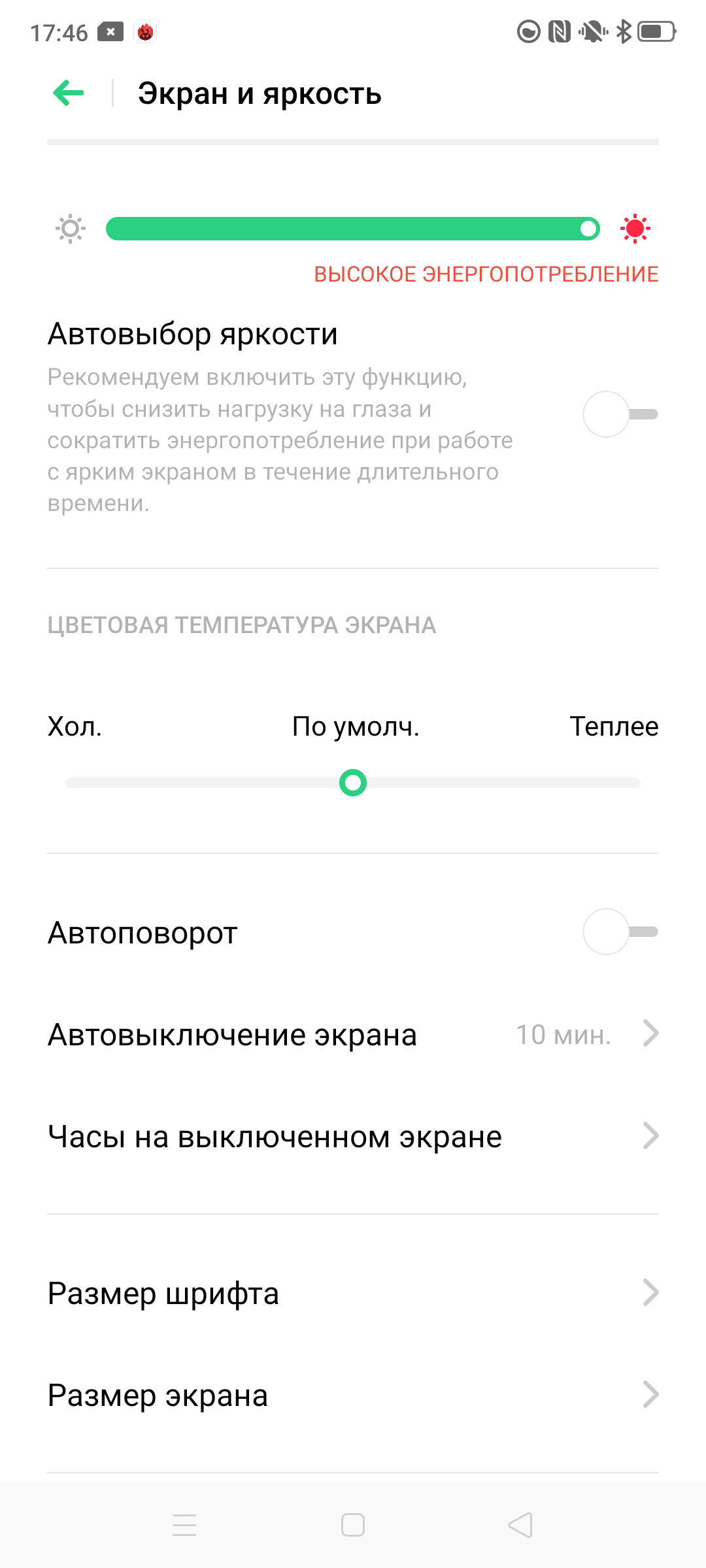Open the Размер экрана menu item

point(353,1396)
